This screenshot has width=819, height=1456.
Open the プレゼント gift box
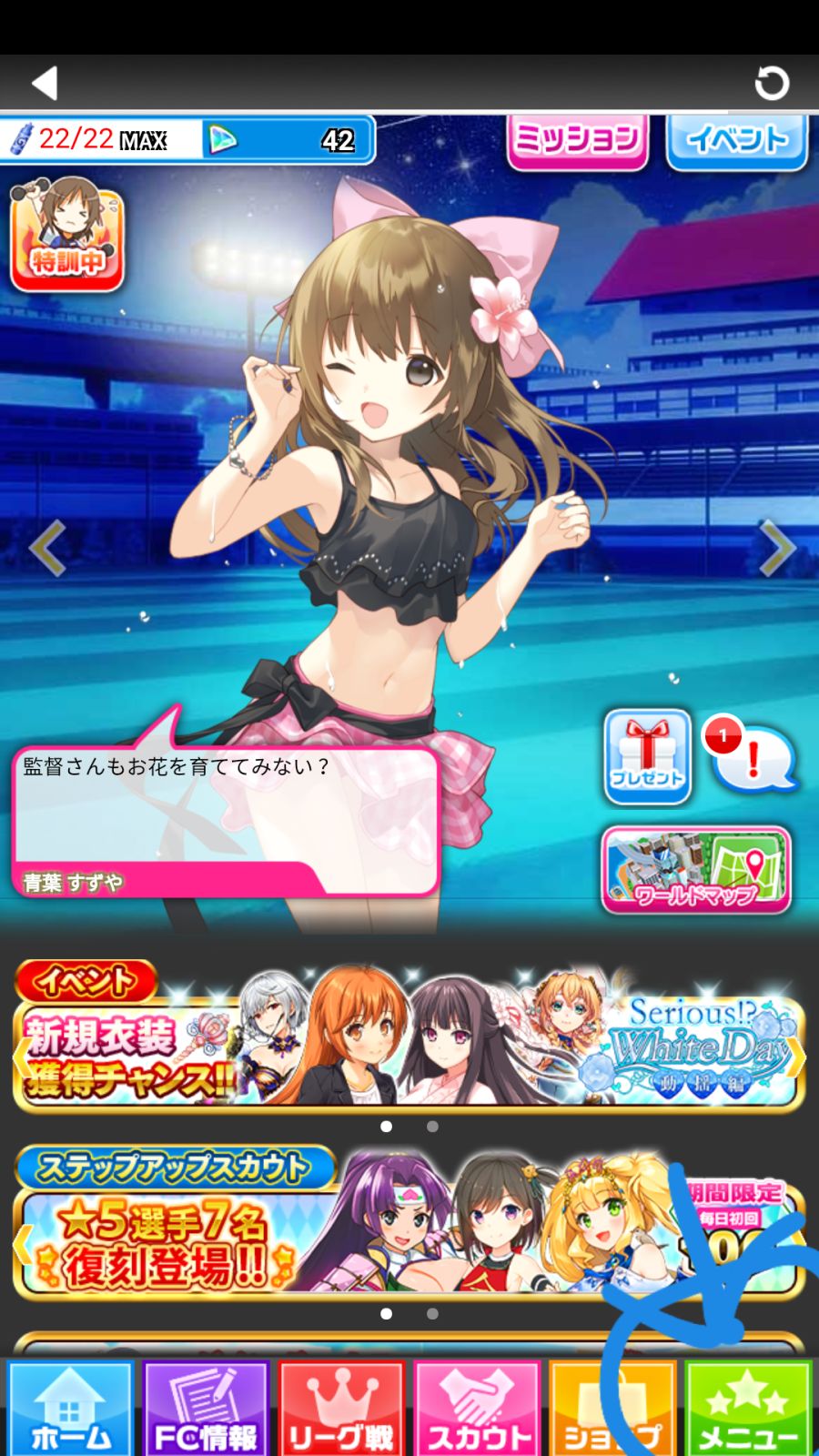[646, 758]
